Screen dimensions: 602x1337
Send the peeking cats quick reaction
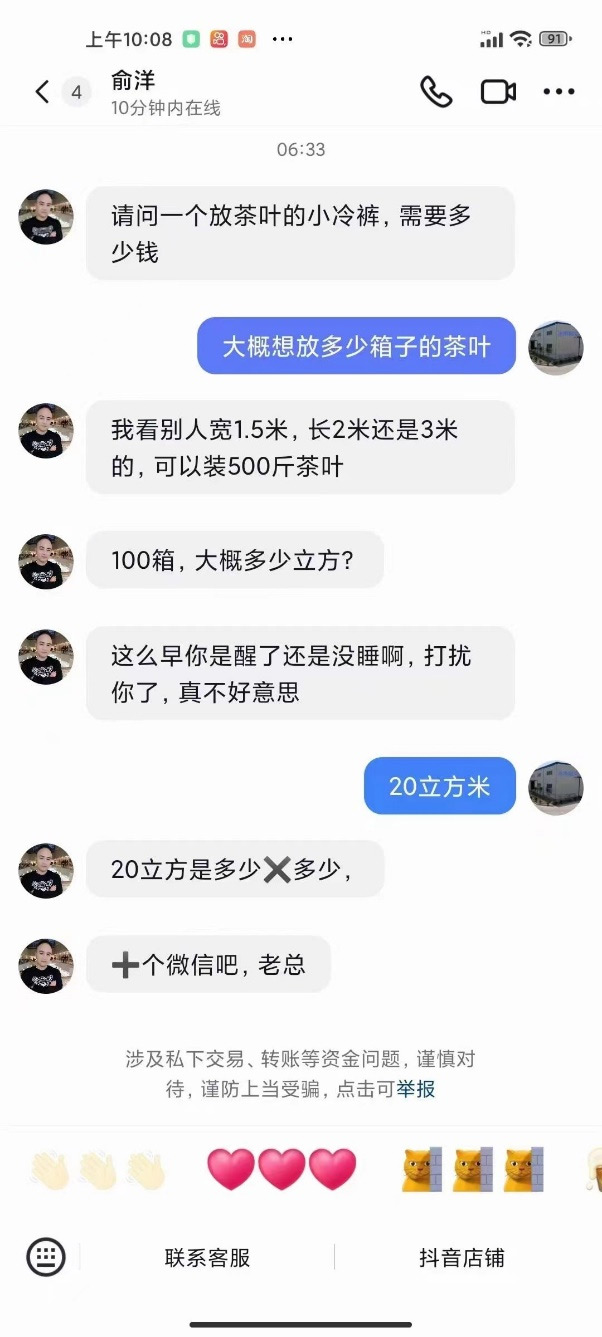click(472, 1170)
